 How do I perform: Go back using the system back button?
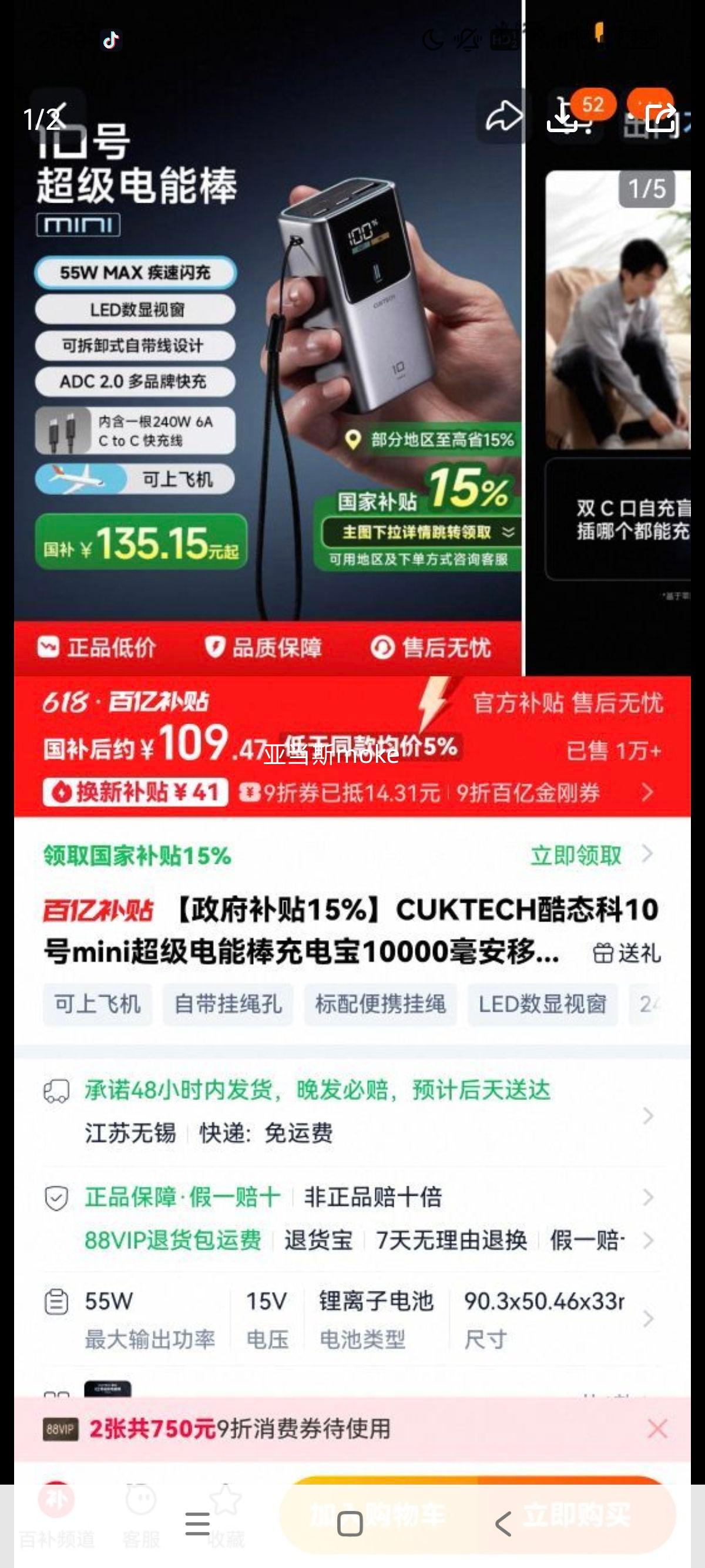pyautogui.click(x=503, y=1524)
